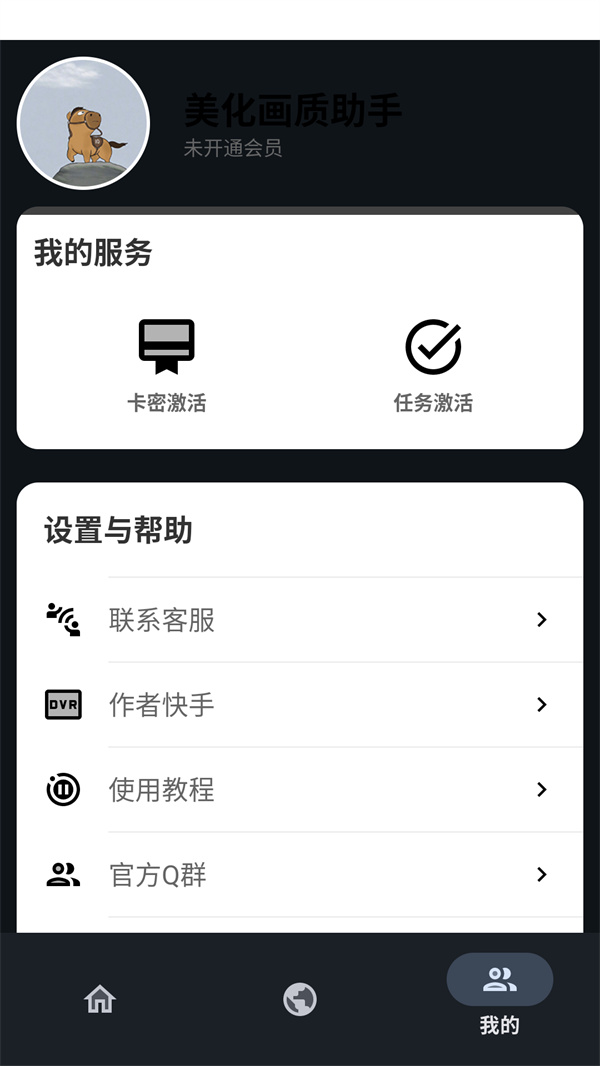This screenshot has width=600, height=1066.
Task: Switch to the globe tab
Action: point(300,1000)
